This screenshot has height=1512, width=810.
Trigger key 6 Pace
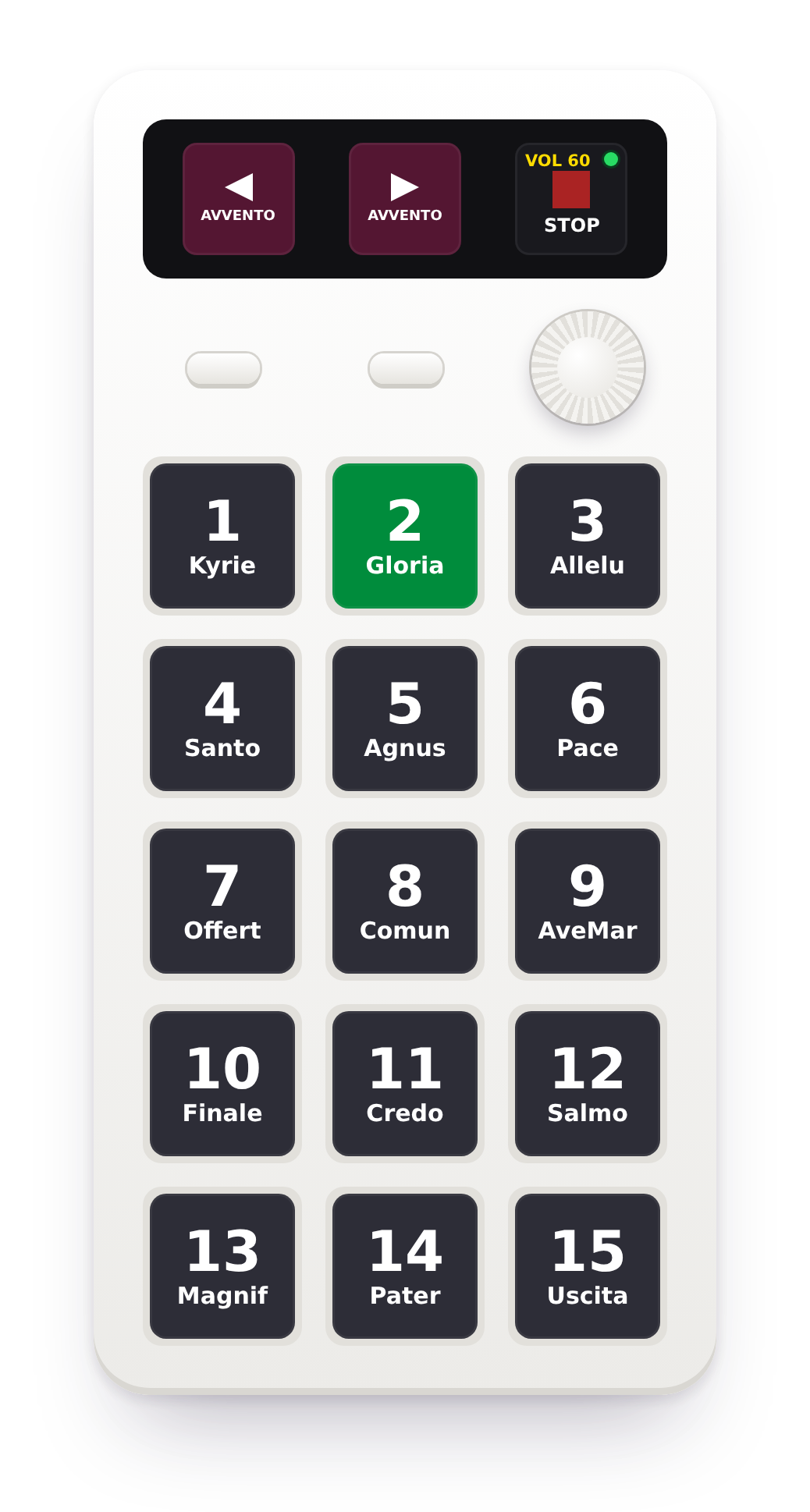[588, 719]
